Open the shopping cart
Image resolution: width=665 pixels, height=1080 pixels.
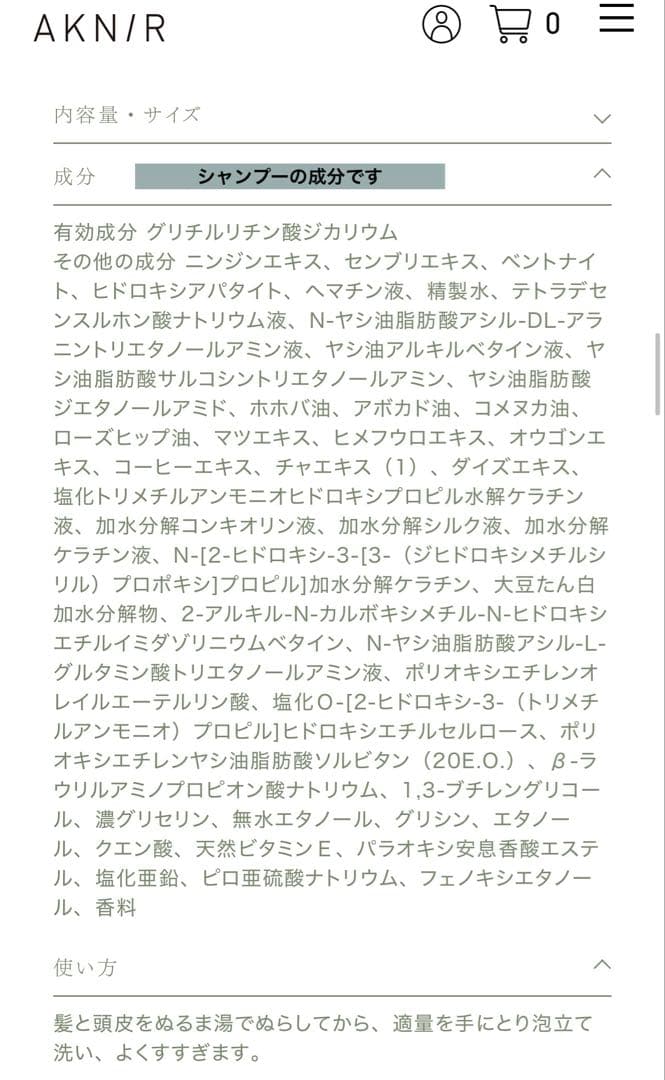click(x=511, y=23)
